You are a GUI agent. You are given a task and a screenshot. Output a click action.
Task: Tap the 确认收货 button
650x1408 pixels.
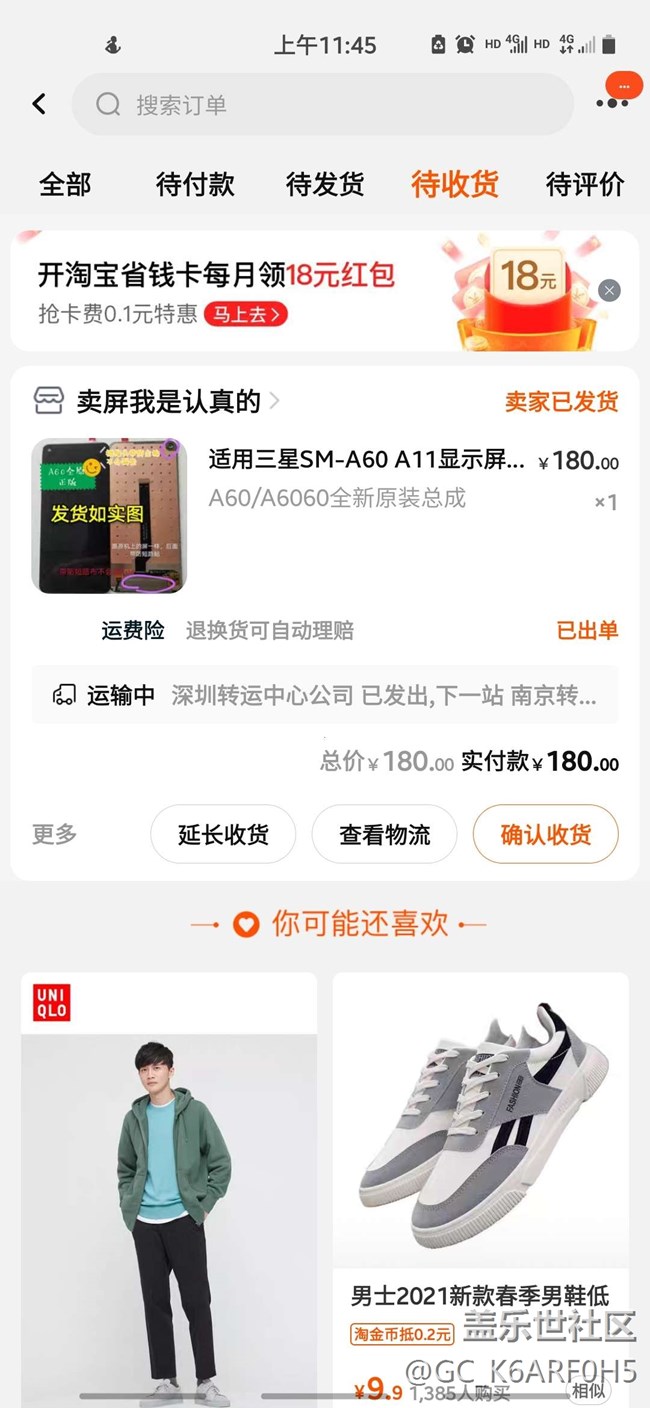tap(545, 834)
